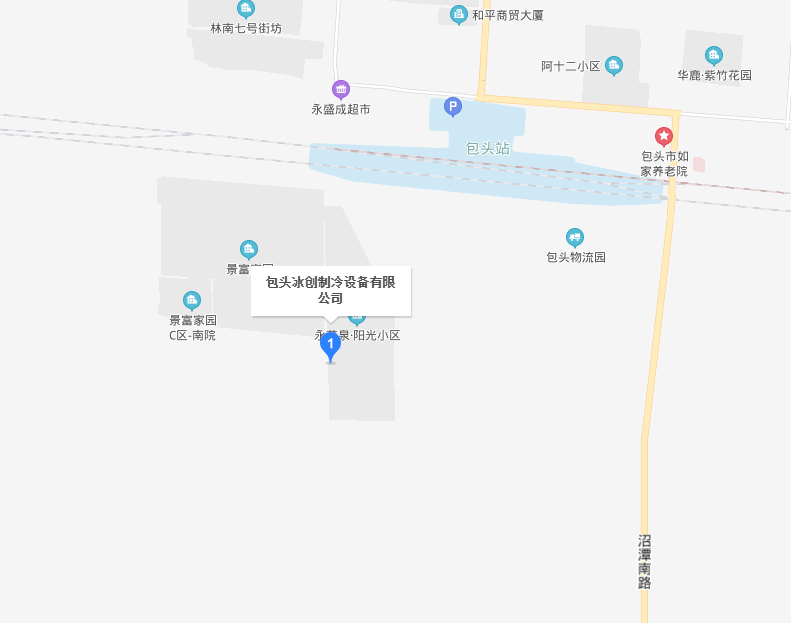Tap the blue marker numbered 1
The image size is (791, 623).
pos(330,346)
